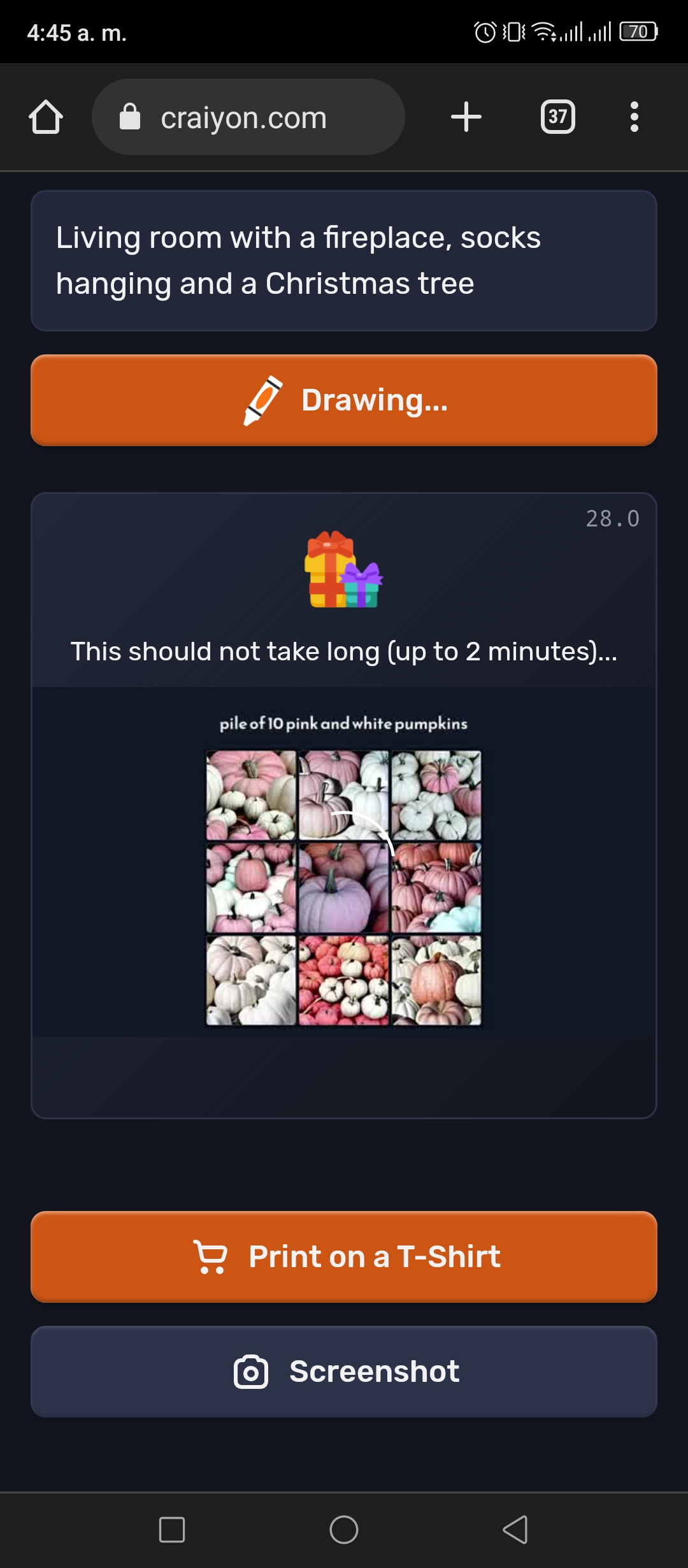Tap the craiyon.com address bar
The image size is (688, 1568).
[248, 117]
